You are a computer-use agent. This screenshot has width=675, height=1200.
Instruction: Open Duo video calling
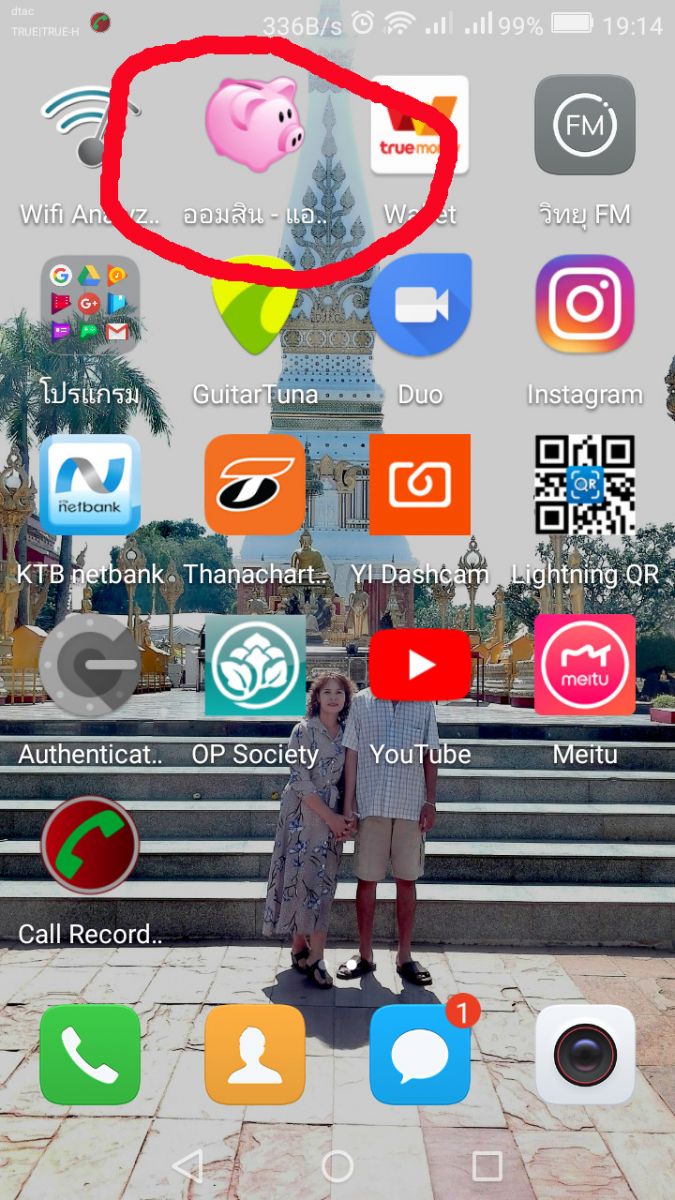(x=420, y=305)
